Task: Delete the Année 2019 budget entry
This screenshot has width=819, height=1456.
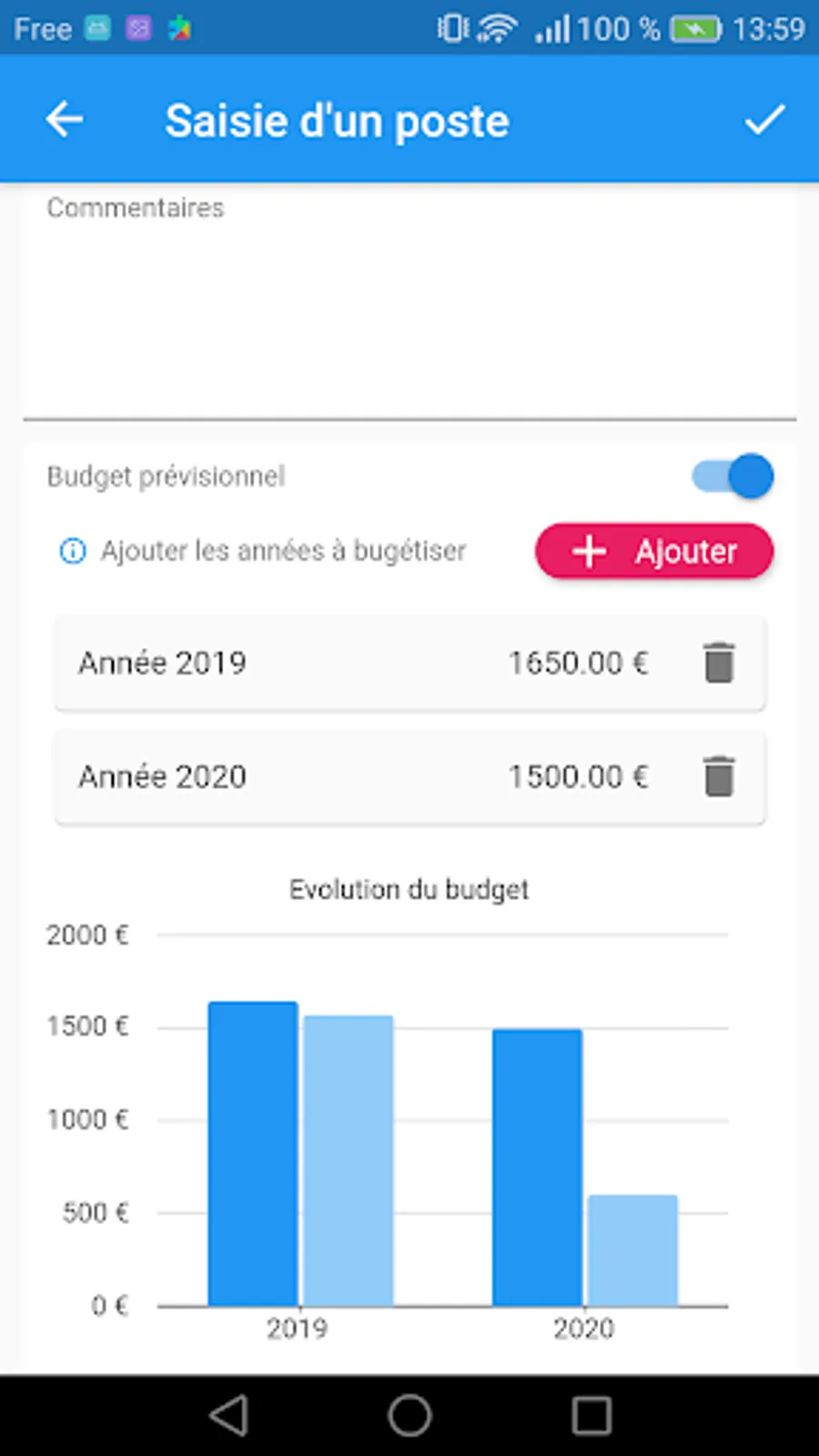Action: (x=719, y=662)
